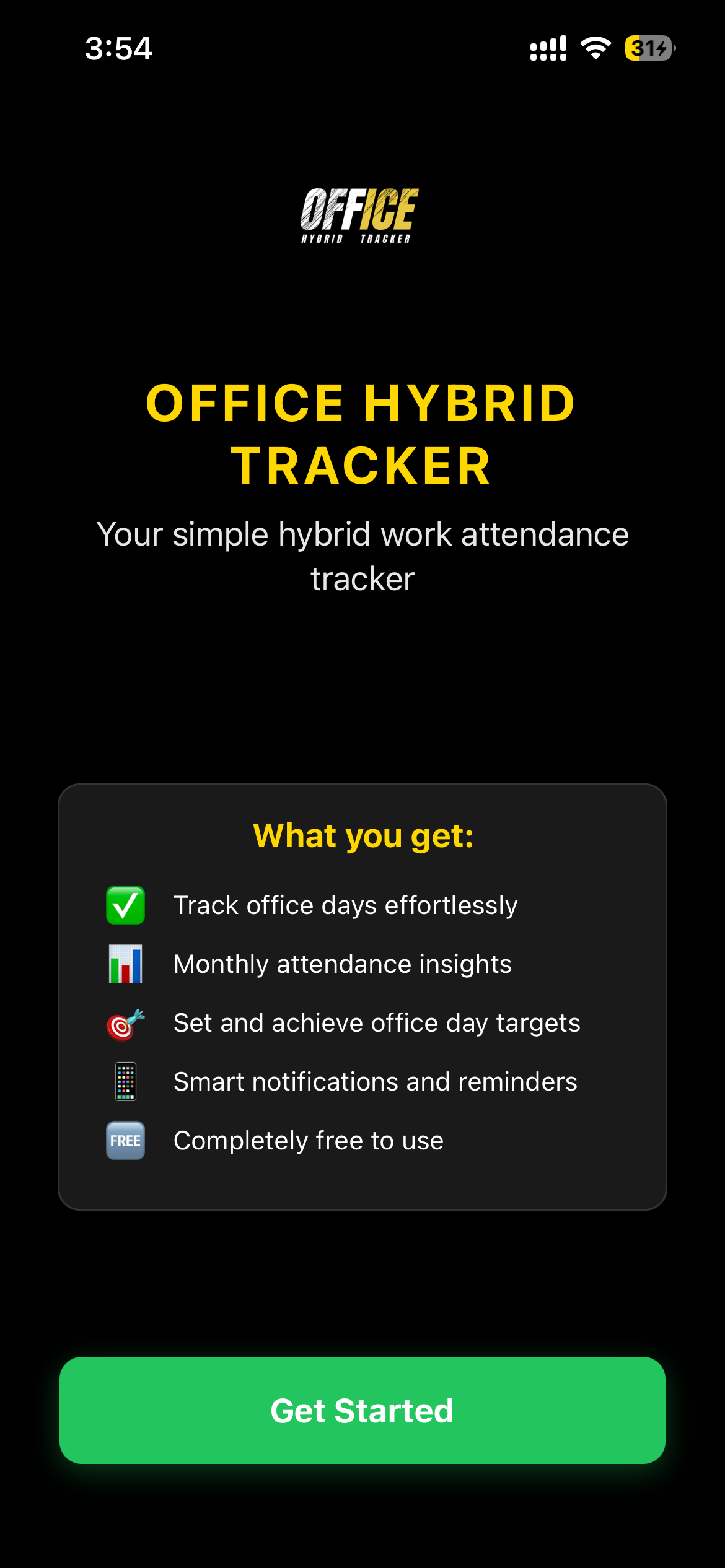Tap Monthly attendance insights text
Screen dimensions: 725x1568
click(x=343, y=963)
